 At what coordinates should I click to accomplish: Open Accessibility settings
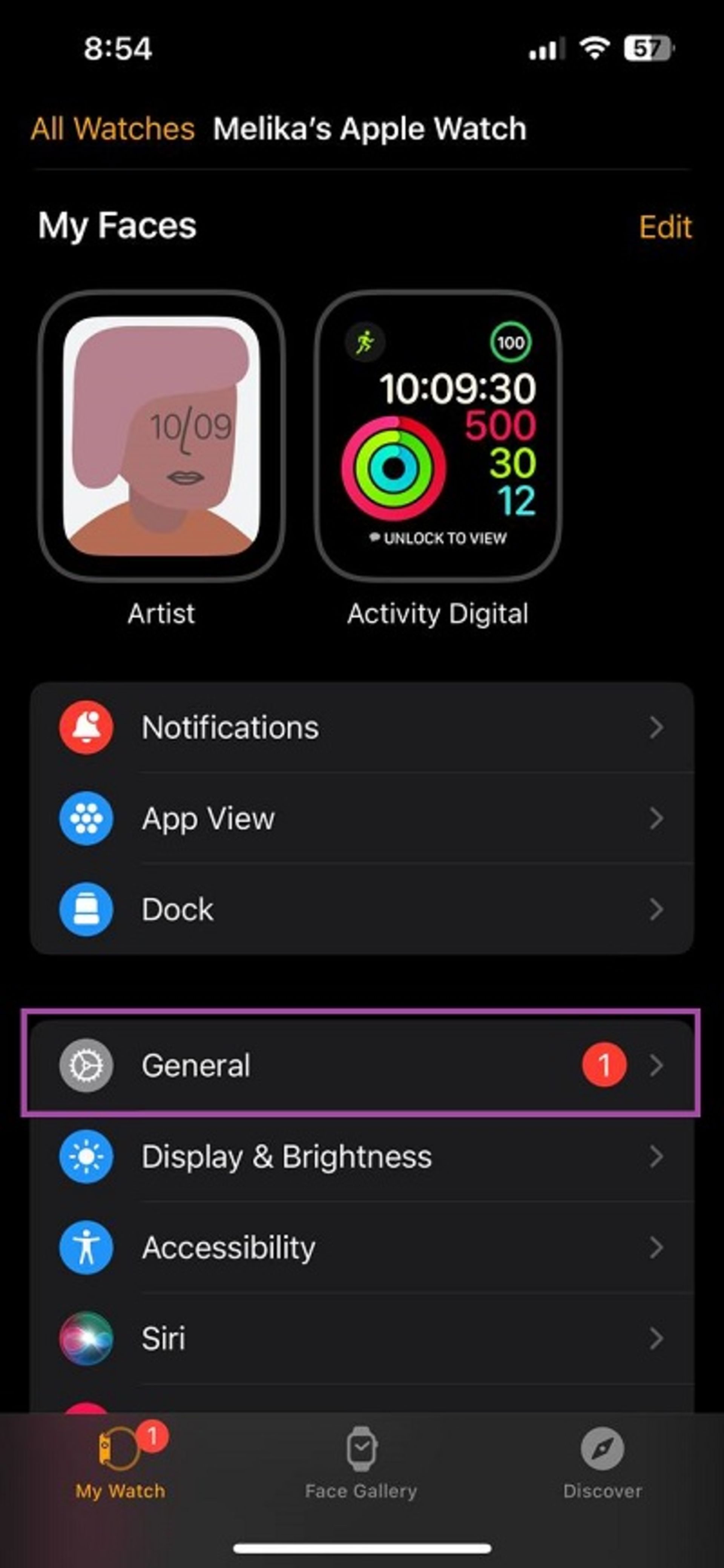361,1248
